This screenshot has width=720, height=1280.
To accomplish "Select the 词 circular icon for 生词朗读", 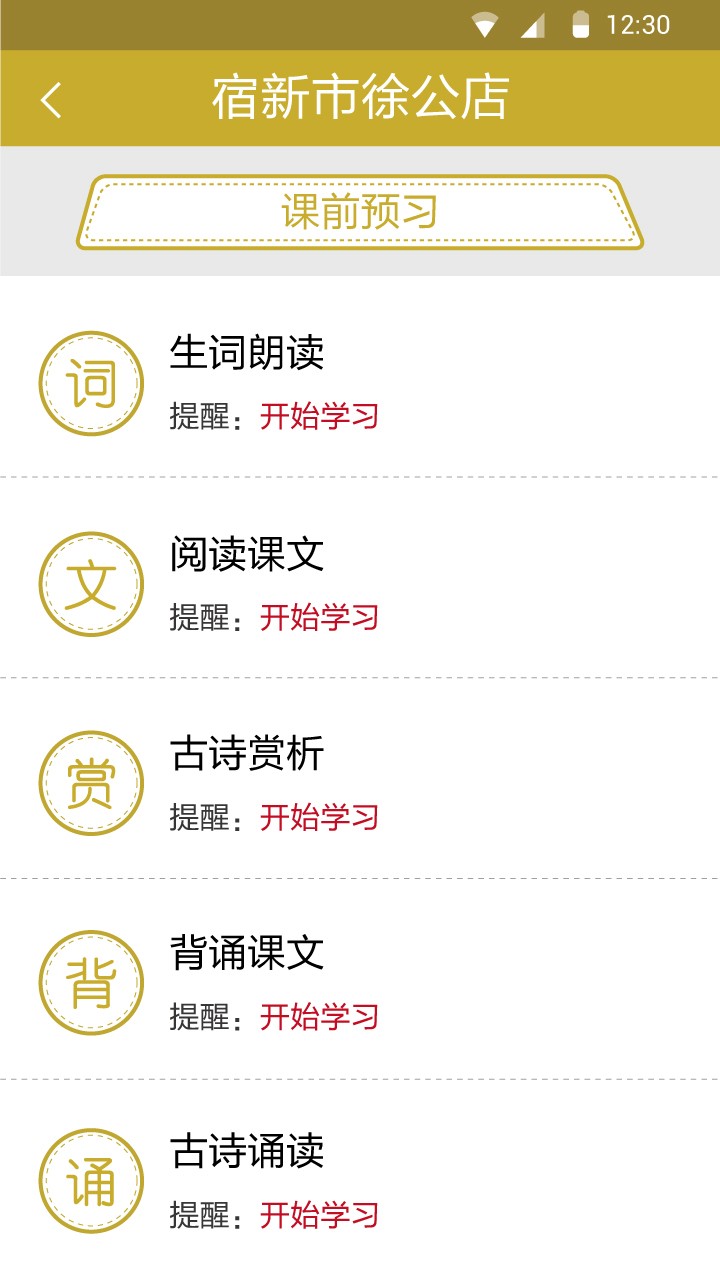I will point(91,382).
